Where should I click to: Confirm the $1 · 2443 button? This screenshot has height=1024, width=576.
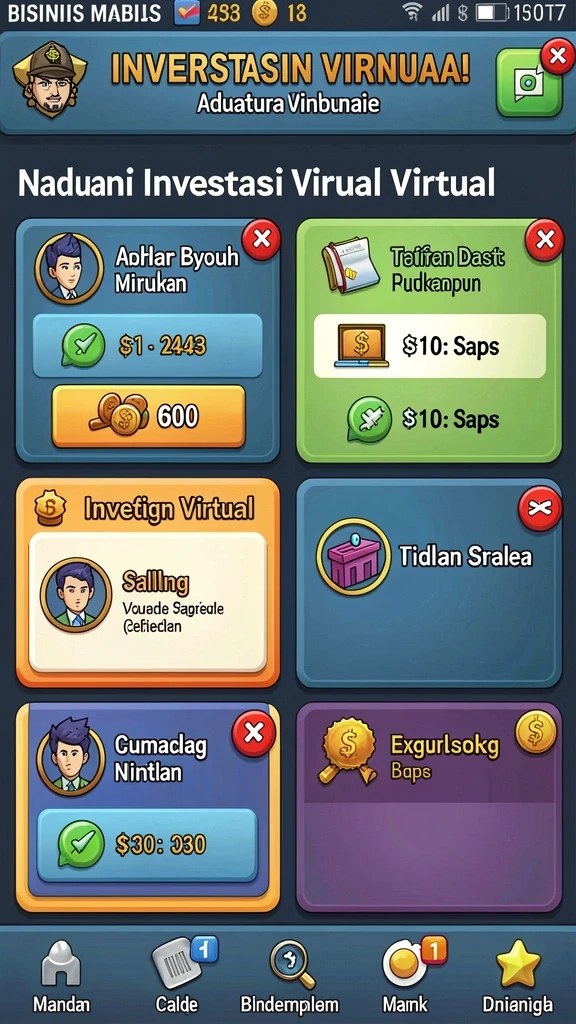pos(147,346)
